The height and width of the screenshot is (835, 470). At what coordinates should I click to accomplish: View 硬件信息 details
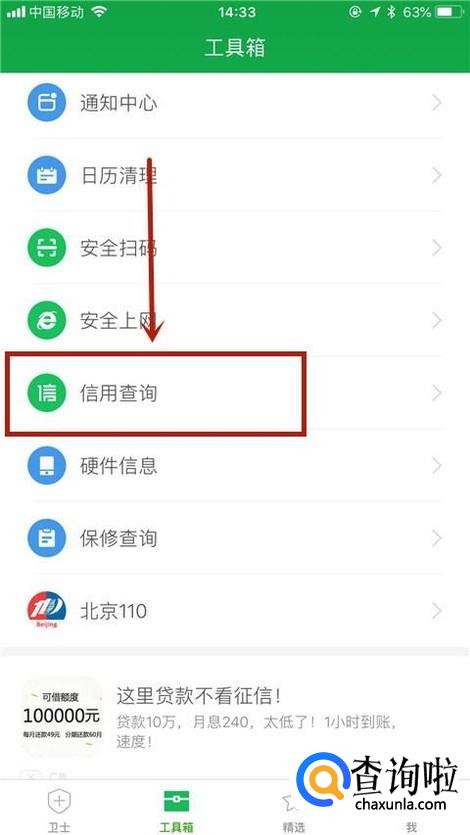tap(235, 466)
